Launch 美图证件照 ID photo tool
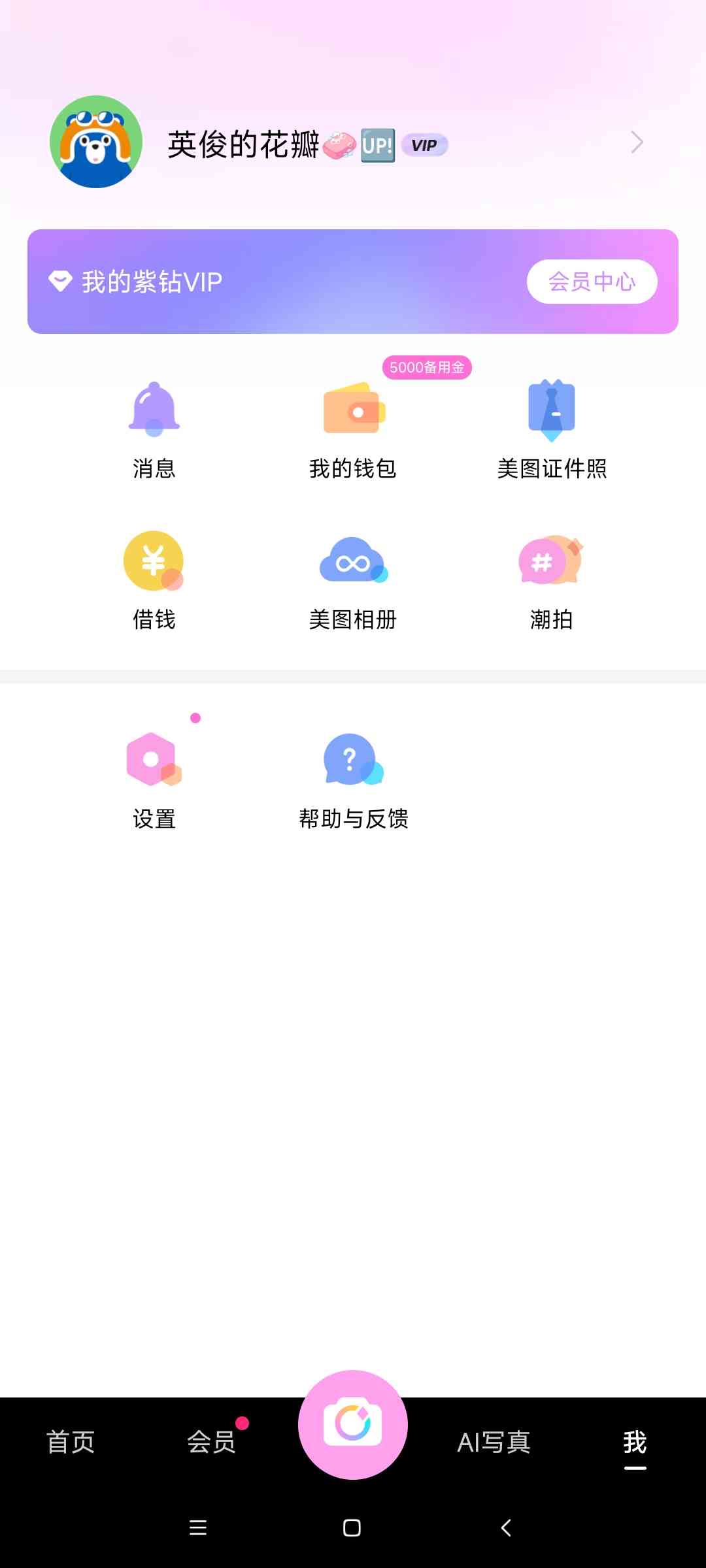This screenshot has height=1568, width=706. 552,429
